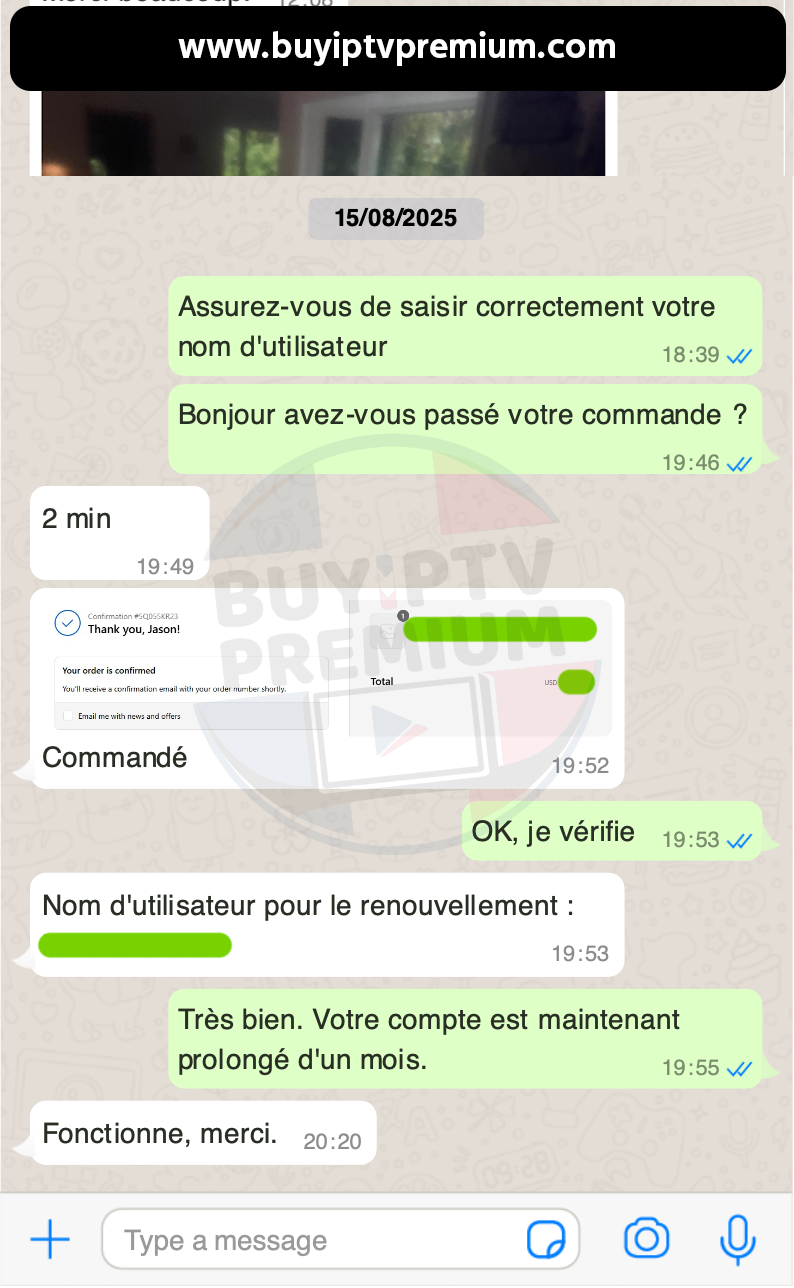Open the camera icon to take a photo
Screen dimensions: 794x1288
point(646,1239)
